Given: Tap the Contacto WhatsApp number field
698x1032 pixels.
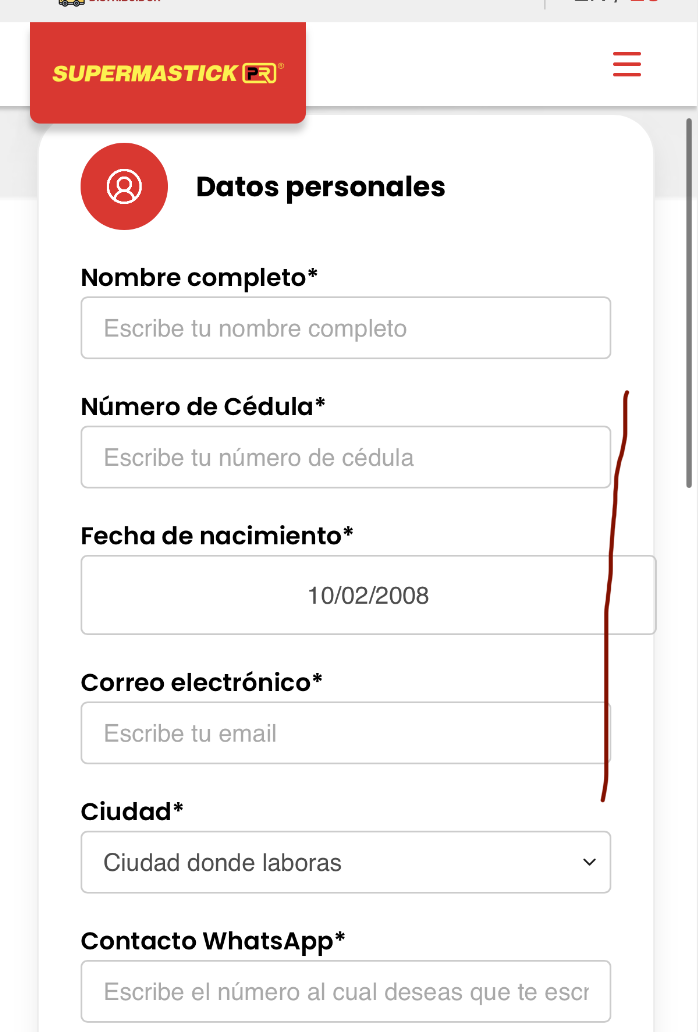Looking at the screenshot, I should pyautogui.click(x=345, y=992).
